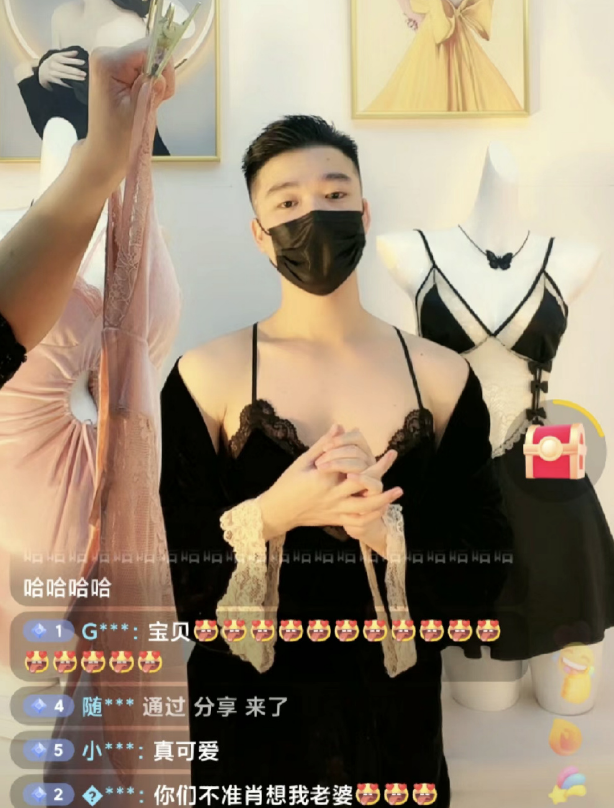Open the red treasure chest reward
This screenshot has height=808, width=614.
coord(553,453)
